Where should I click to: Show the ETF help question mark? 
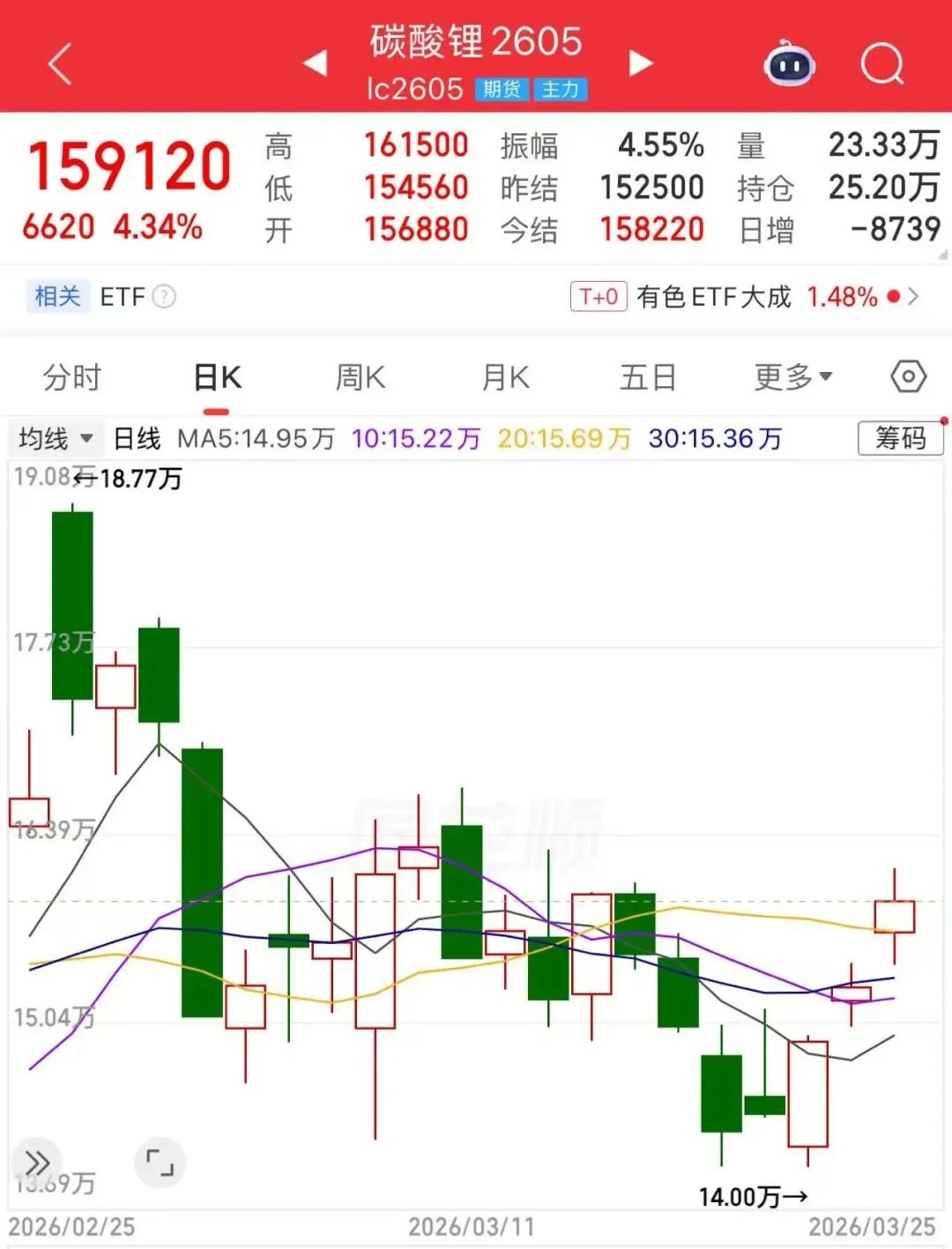point(164,297)
